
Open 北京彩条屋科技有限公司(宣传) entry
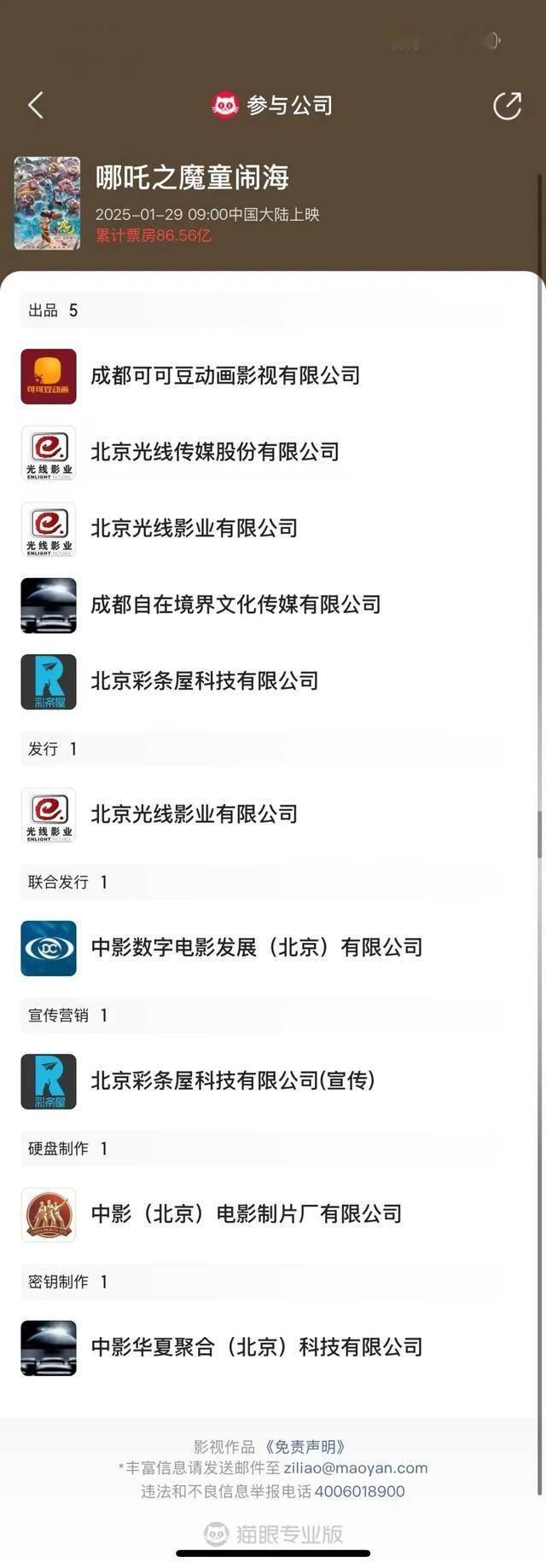pos(232,1081)
